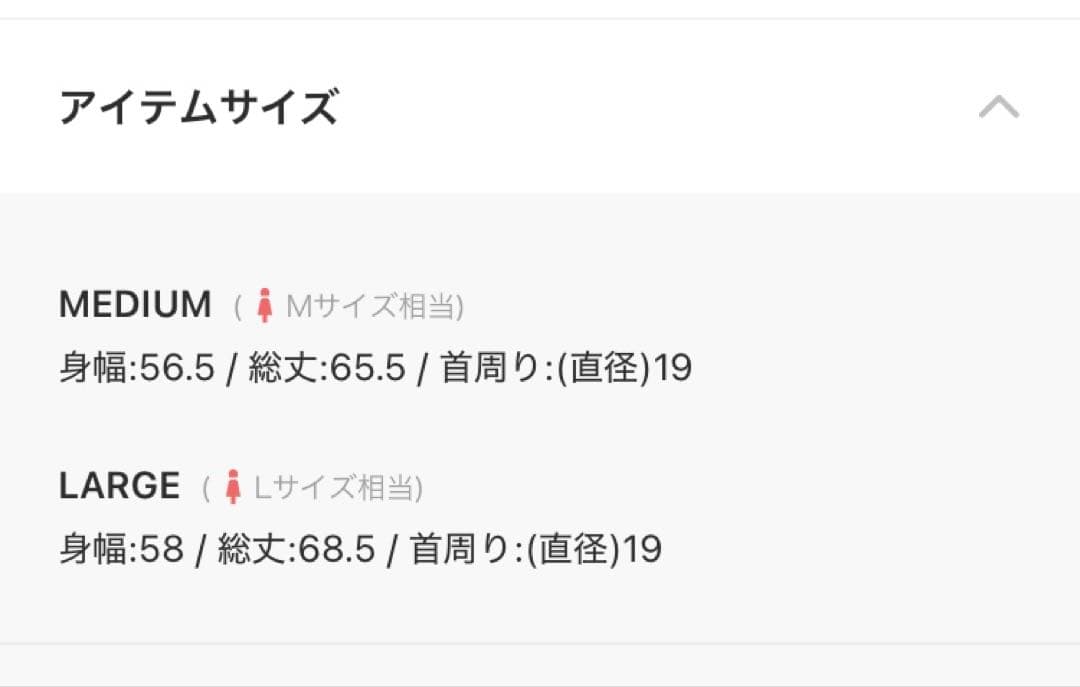The image size is (1080, 687).
Task: Collapse the アイテムサイズ section
Action: [x=998, y=107]
